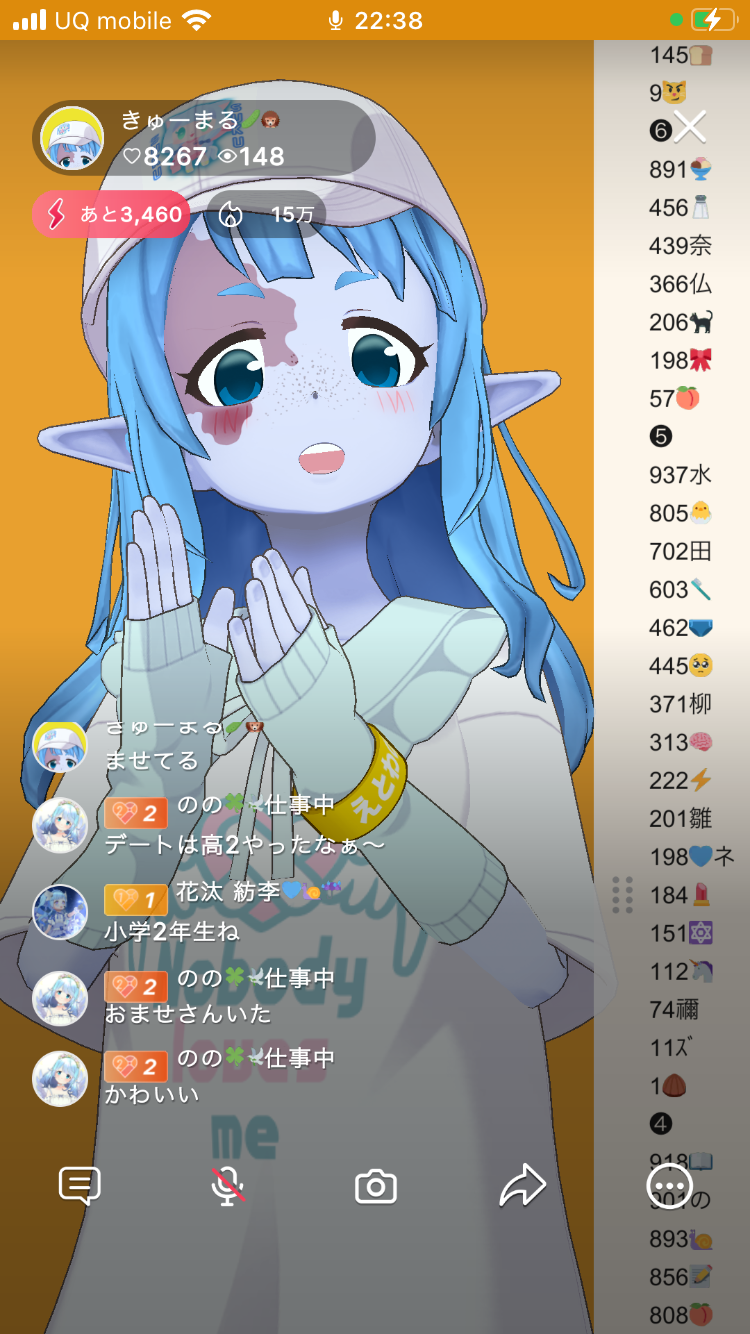Open the more options menu

click(669, 1187)
